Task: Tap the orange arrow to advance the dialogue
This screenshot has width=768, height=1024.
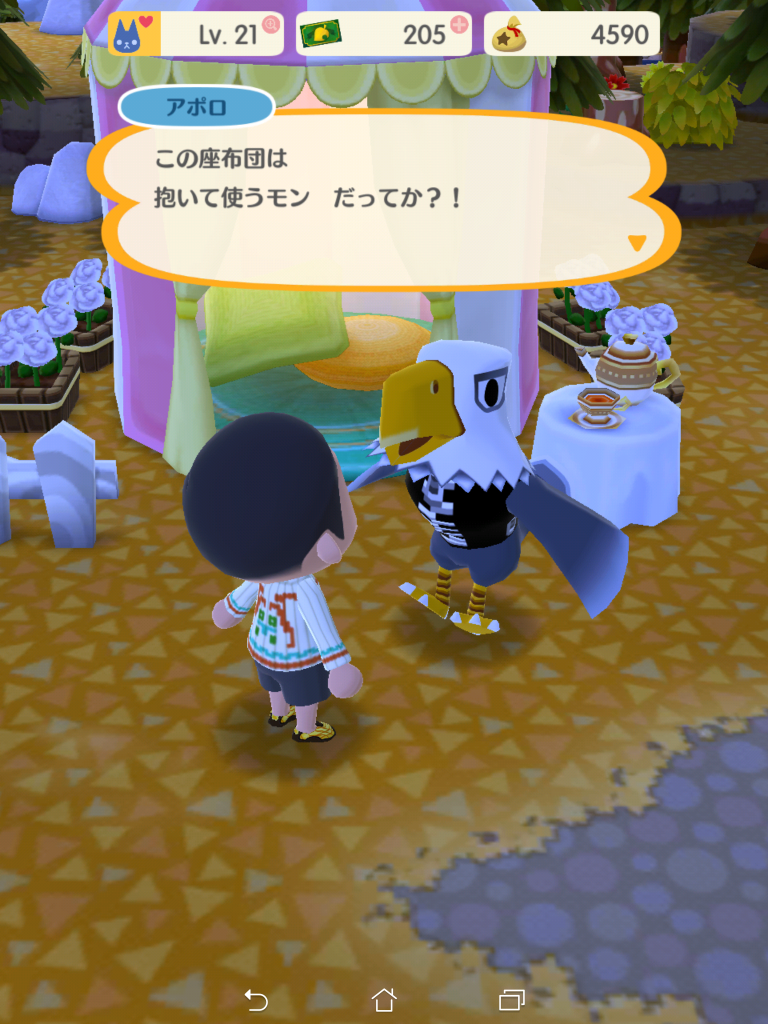Action: pyautogui.click(x=636, y=243)
